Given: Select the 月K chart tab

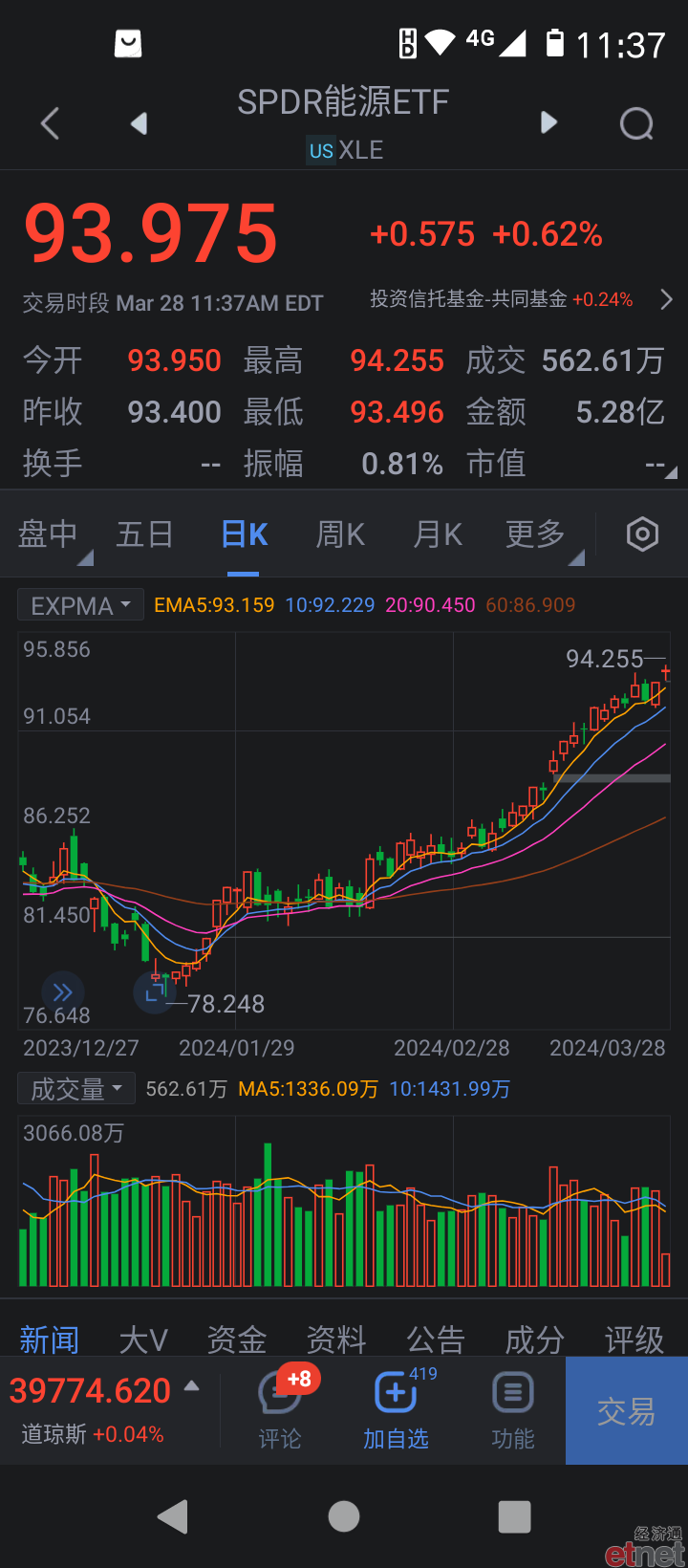Looking at the screenshot, I should [438, 534].
